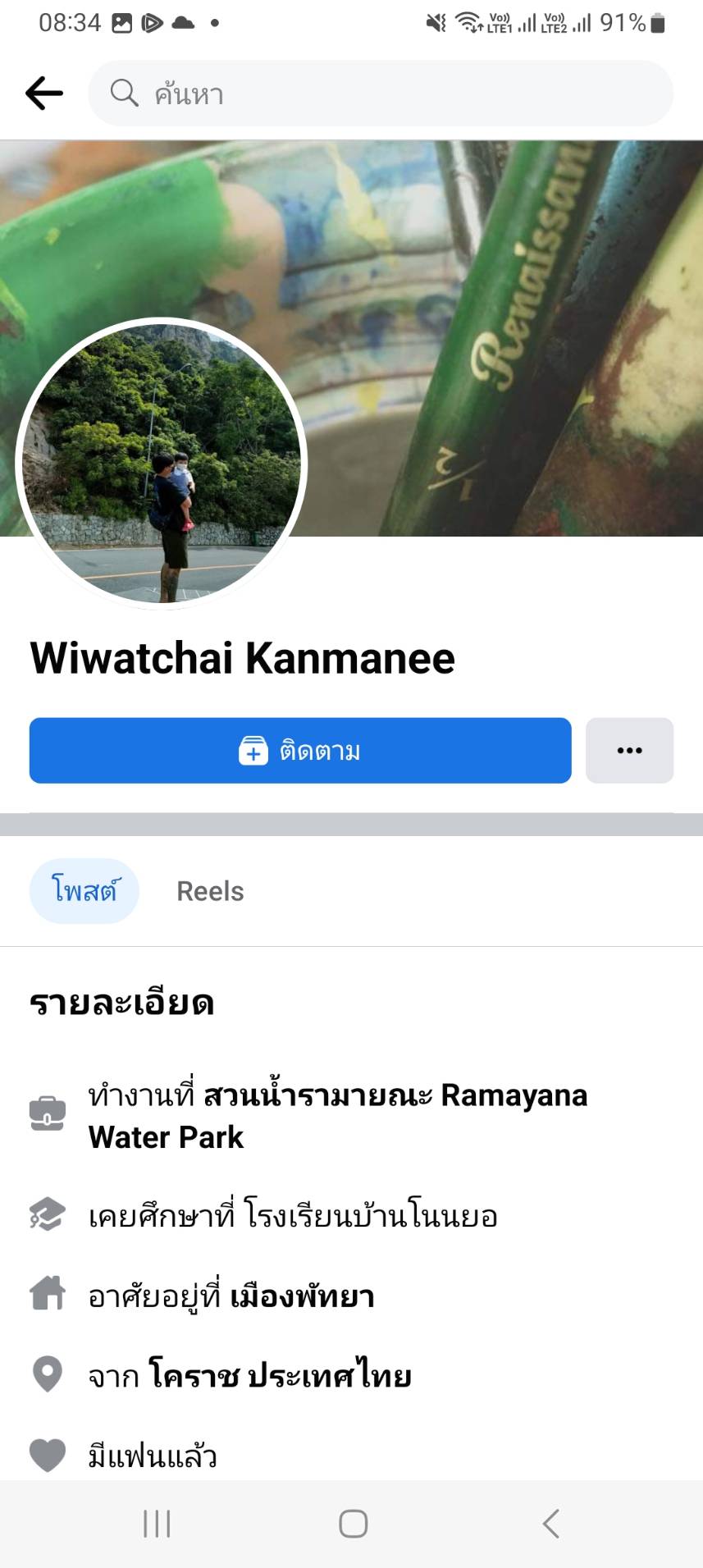Open the three-dot more options button
The image size is (703, 1568).
click(629, 751)
